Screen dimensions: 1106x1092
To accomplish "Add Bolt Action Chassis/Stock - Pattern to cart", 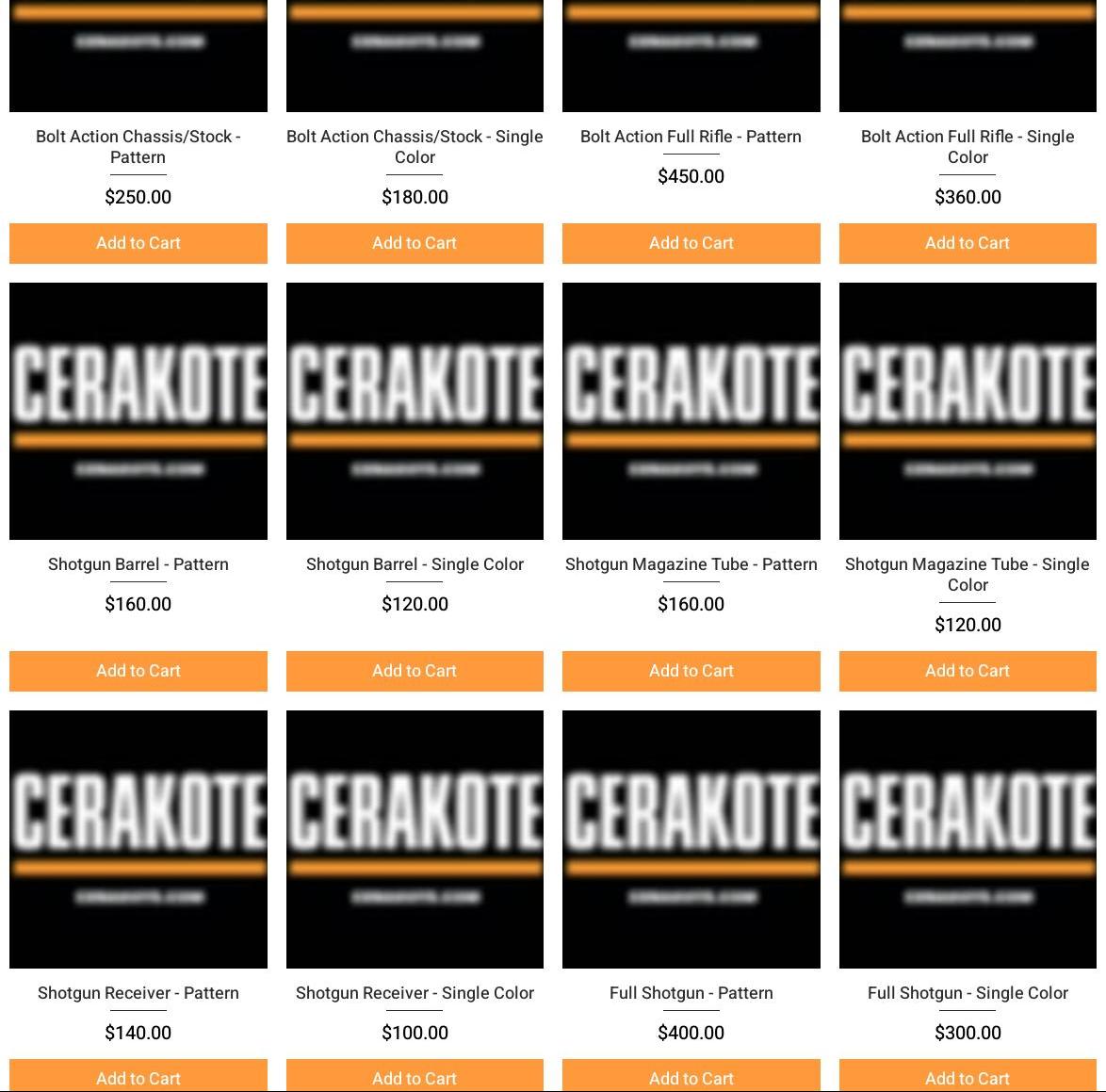I will (x=138, y=243).
